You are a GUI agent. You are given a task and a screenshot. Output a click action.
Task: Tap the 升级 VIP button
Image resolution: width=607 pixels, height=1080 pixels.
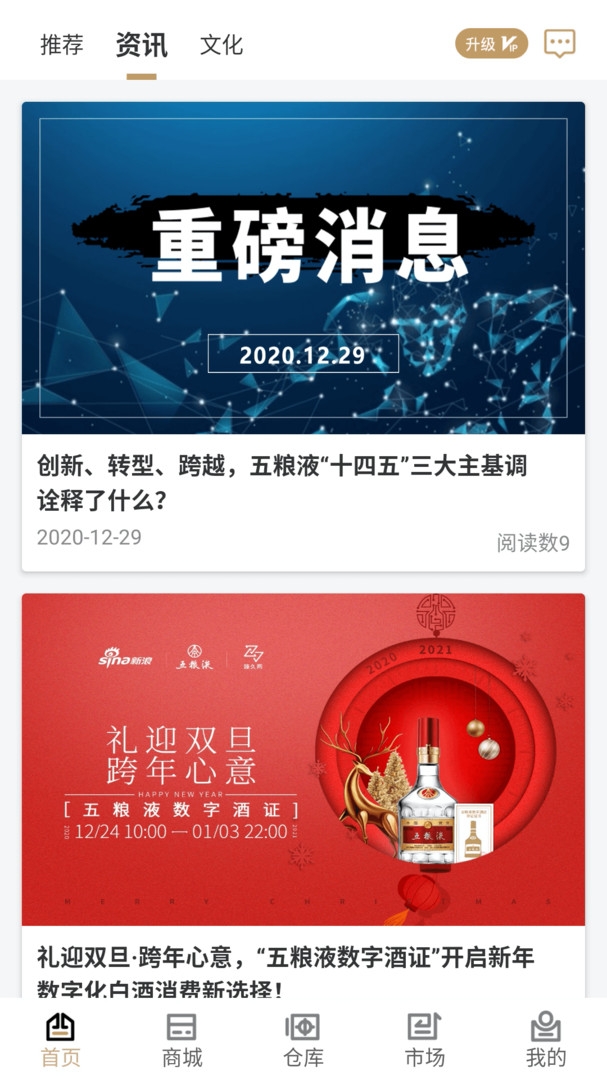491,44
